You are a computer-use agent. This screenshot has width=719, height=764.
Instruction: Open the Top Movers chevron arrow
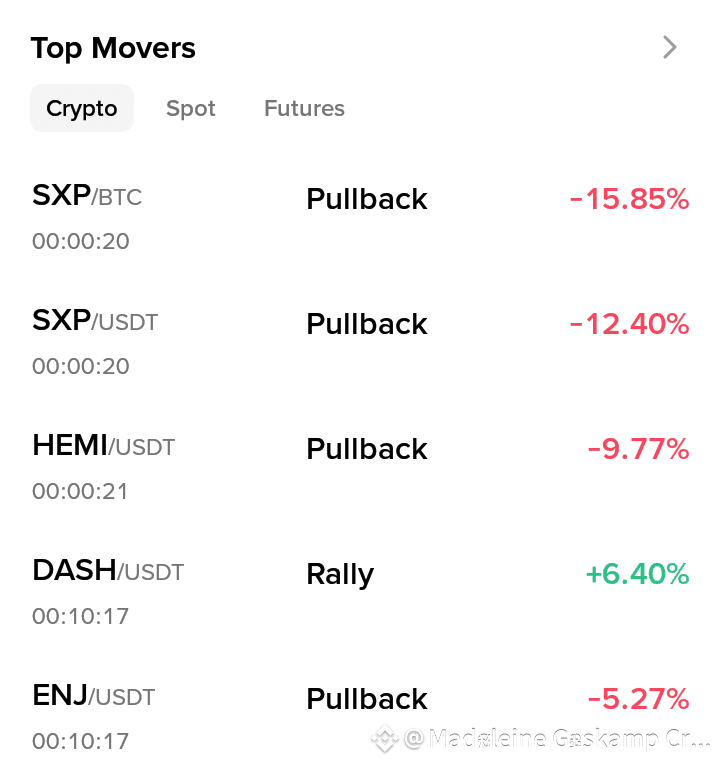[x=670, y=47]
